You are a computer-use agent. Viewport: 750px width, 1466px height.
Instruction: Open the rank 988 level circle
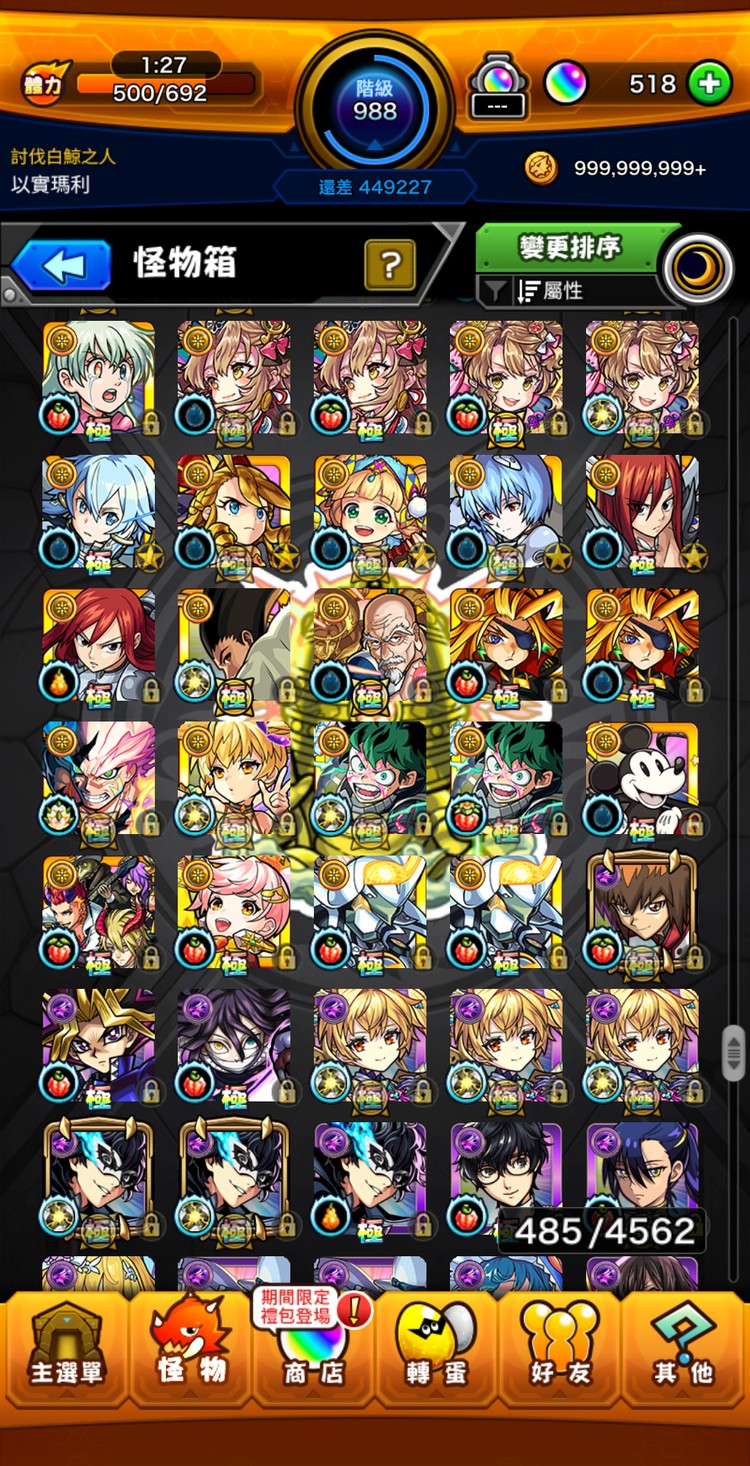click(x=375, y=100)
